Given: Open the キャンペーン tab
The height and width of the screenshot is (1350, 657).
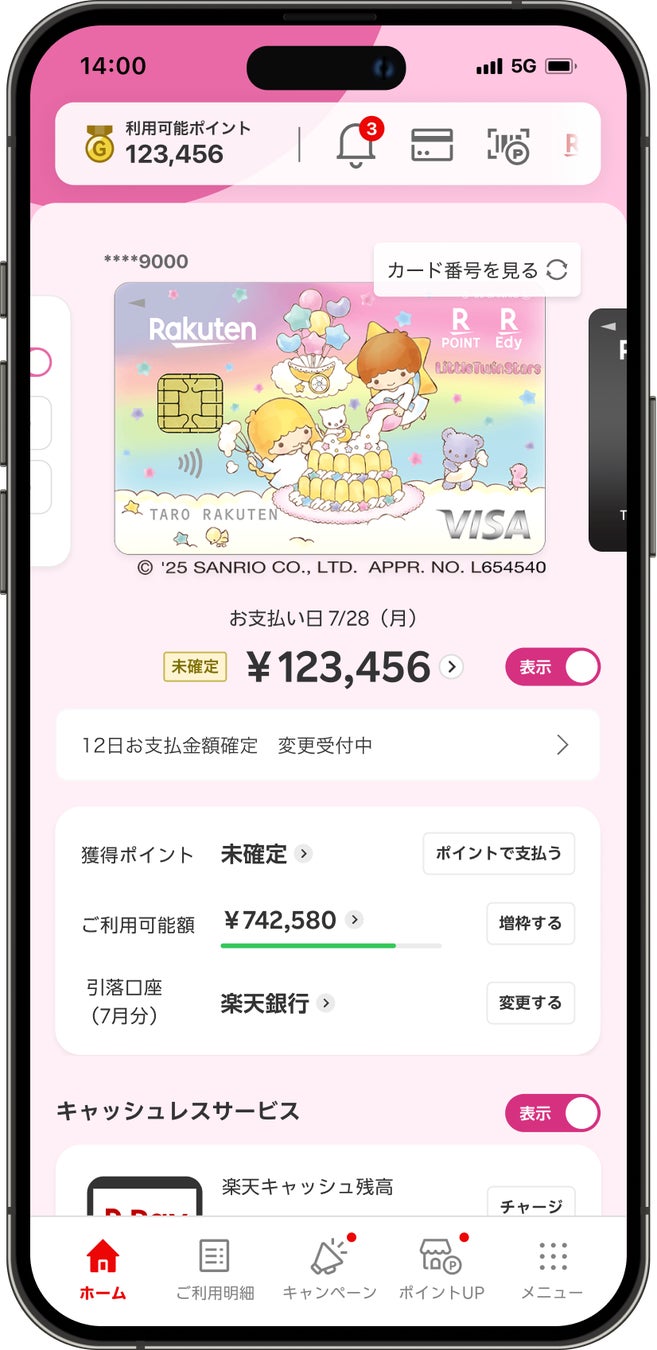Looking at the screenshot, I should (x=330, y=1270).
